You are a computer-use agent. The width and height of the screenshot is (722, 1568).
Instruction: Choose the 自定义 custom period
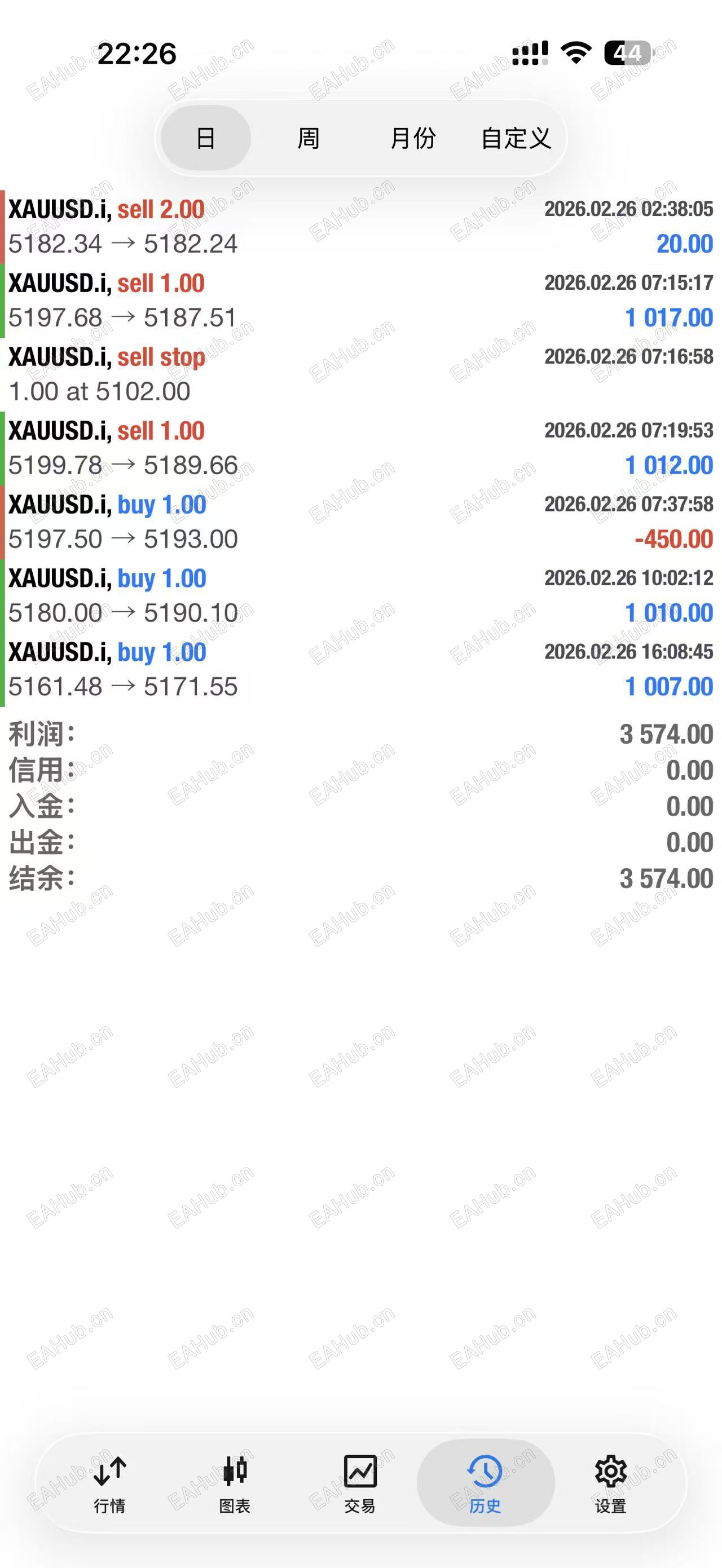coord(516,138)
